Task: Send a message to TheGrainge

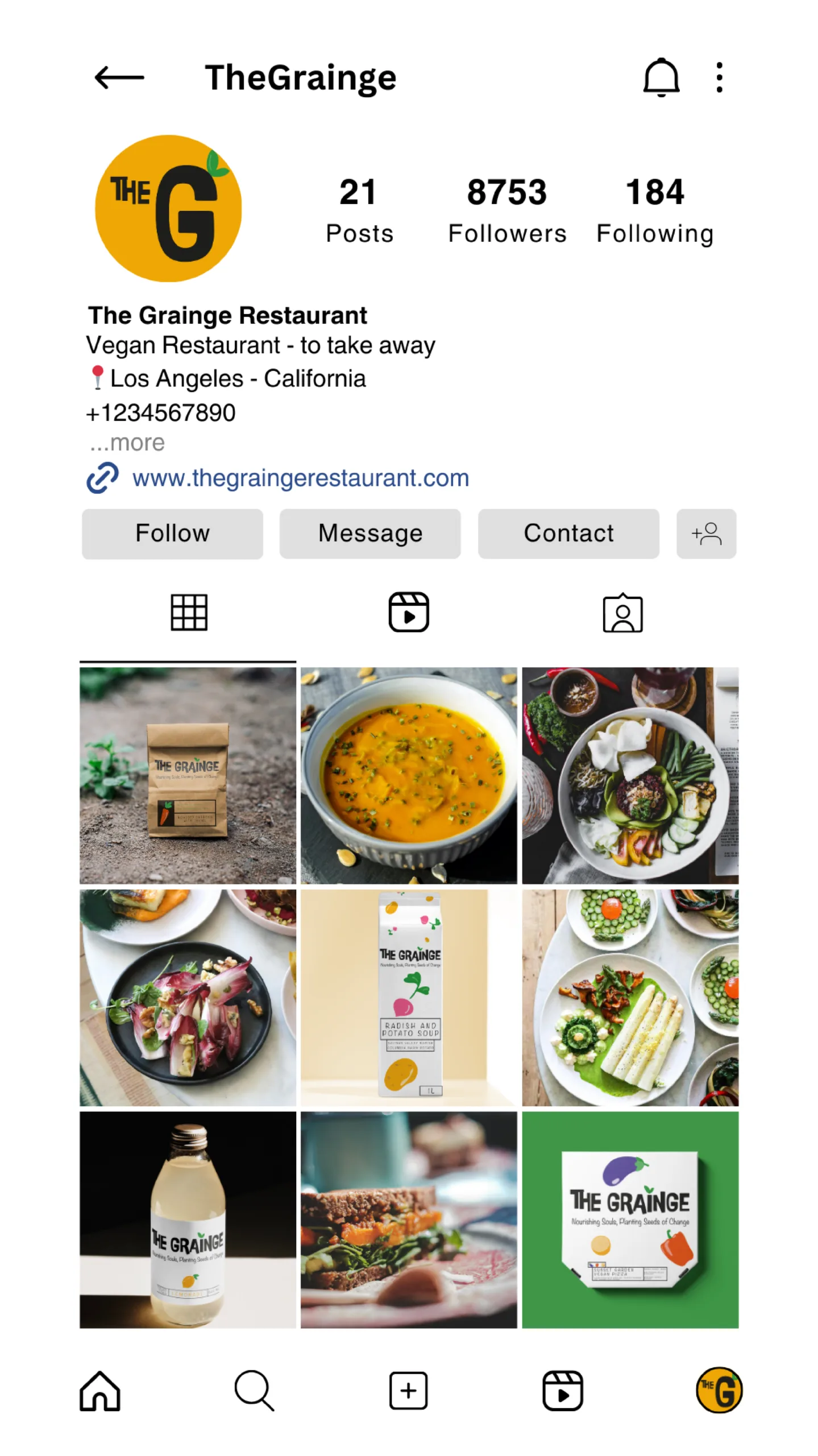Action: (370, 533)
